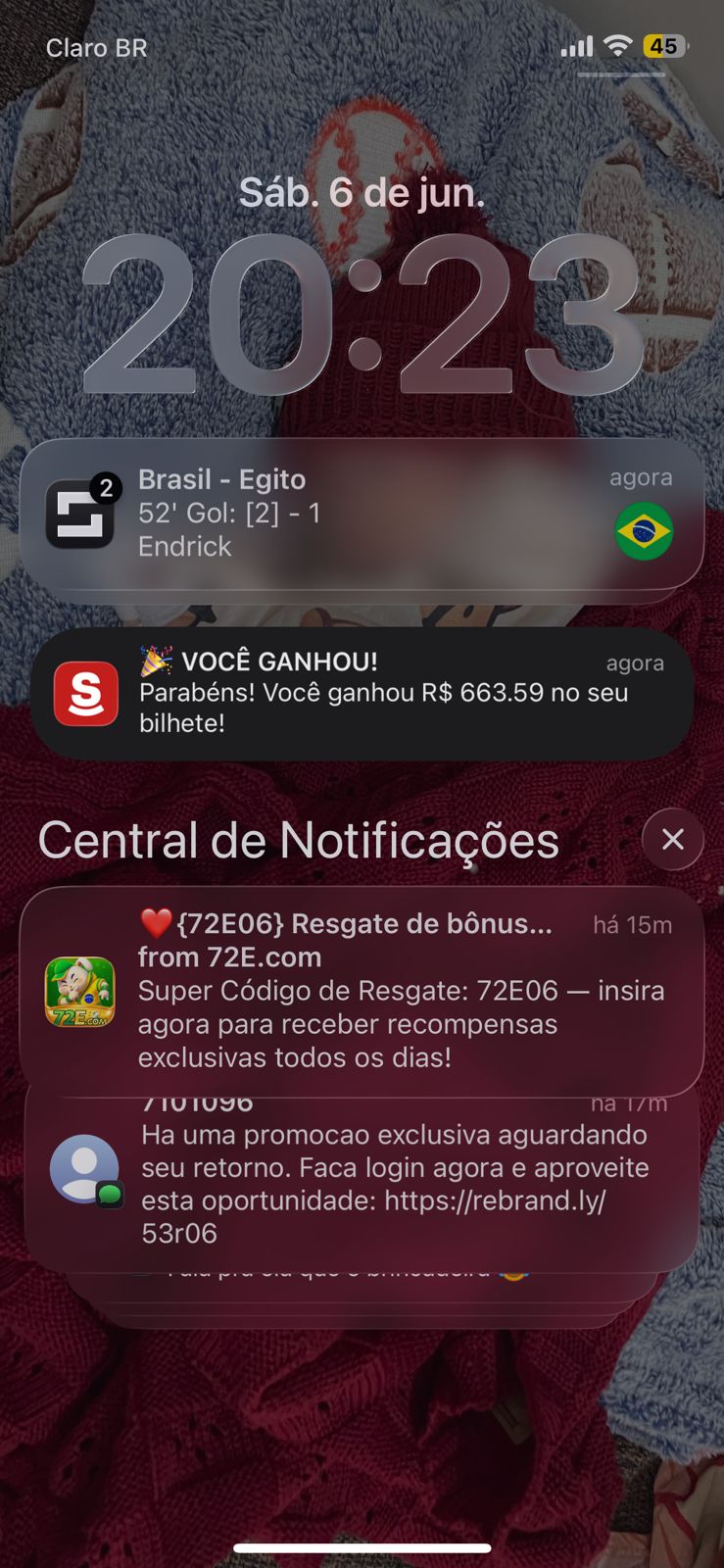Open the 72E.com bonus redemption notification
The width and height of the screenshot is (724, 1568).
click(362, 991)
